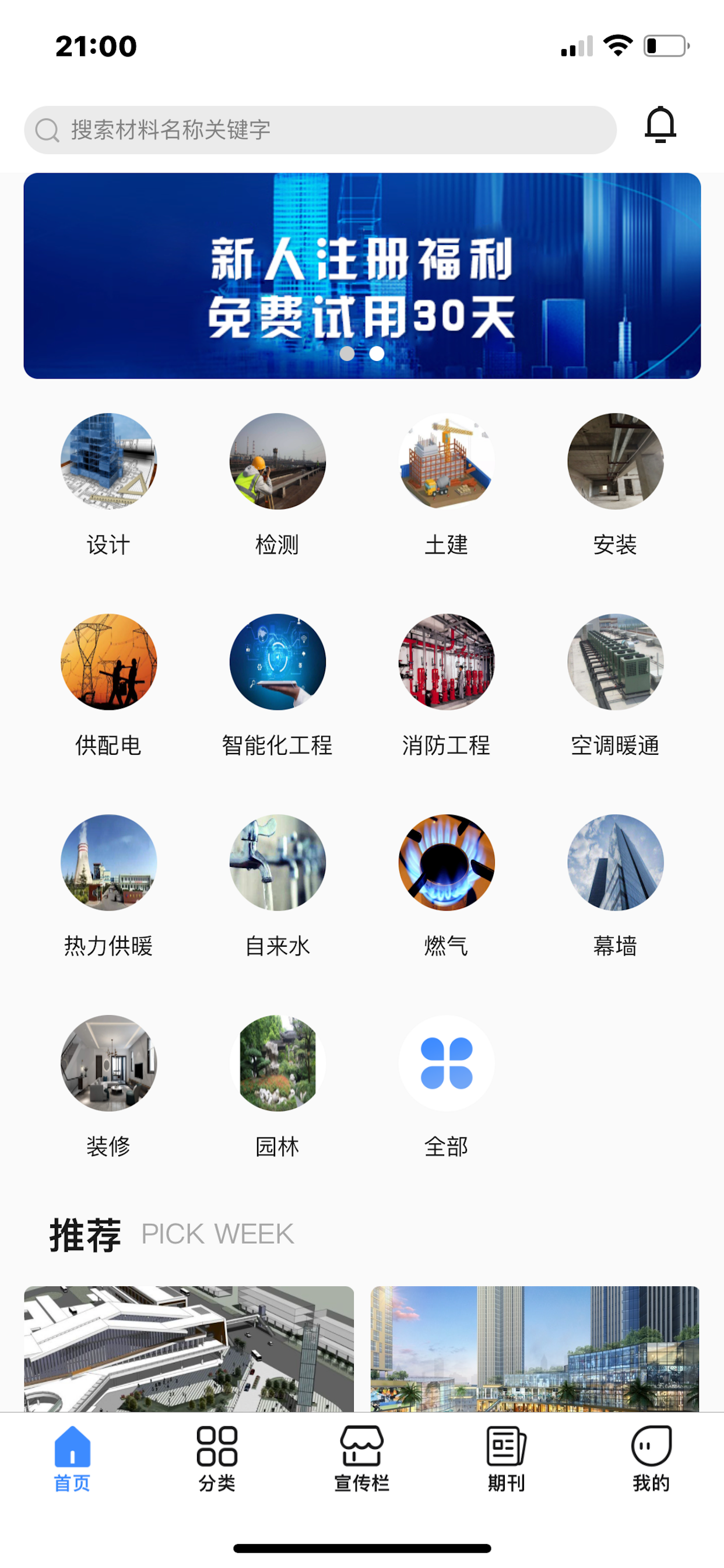Open the 土建 (Civil Construction) category
Image resolution: width=724 pixels, height=1568 pixels.
click(x=446, y=464)
